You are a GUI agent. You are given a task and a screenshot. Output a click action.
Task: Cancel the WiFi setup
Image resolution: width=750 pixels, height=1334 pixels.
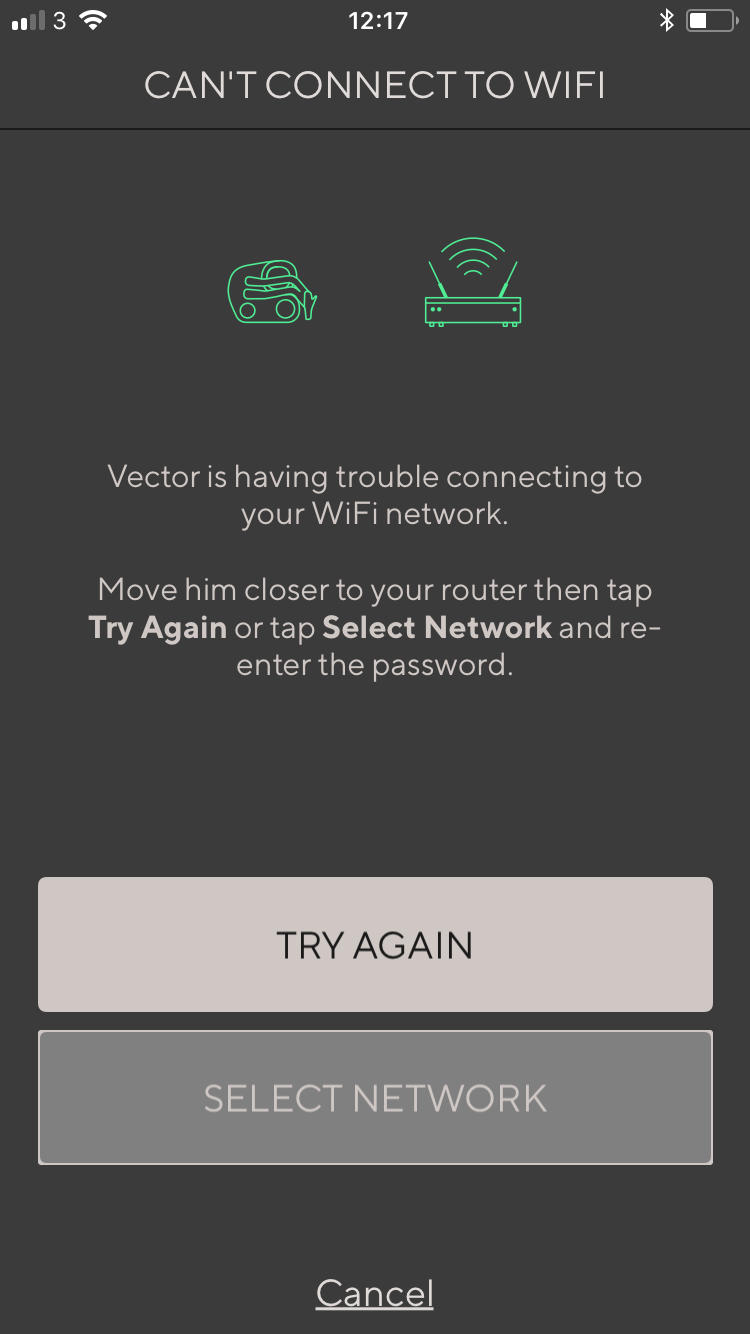[x=375, y=1293]
